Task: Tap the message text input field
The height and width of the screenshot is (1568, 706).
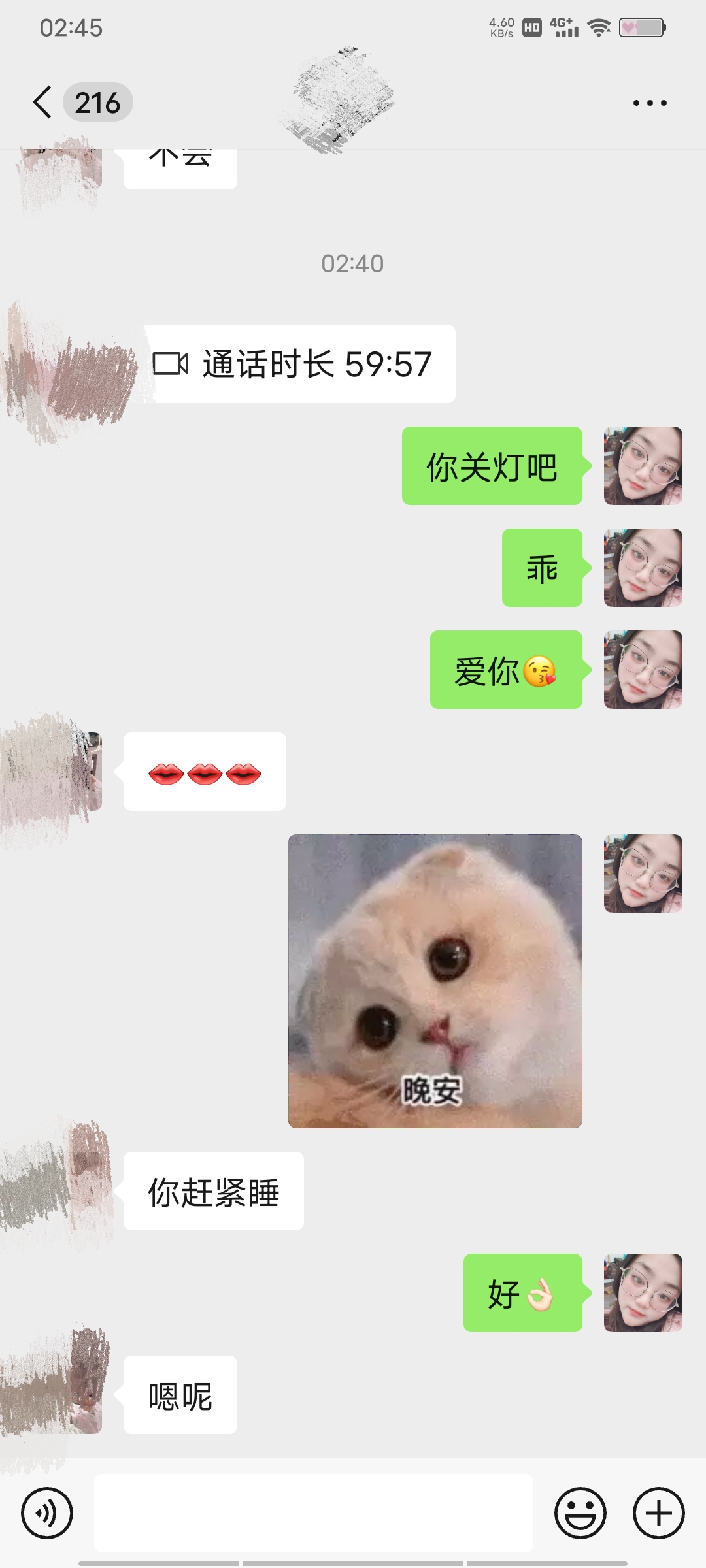Action: [314, 1513]
